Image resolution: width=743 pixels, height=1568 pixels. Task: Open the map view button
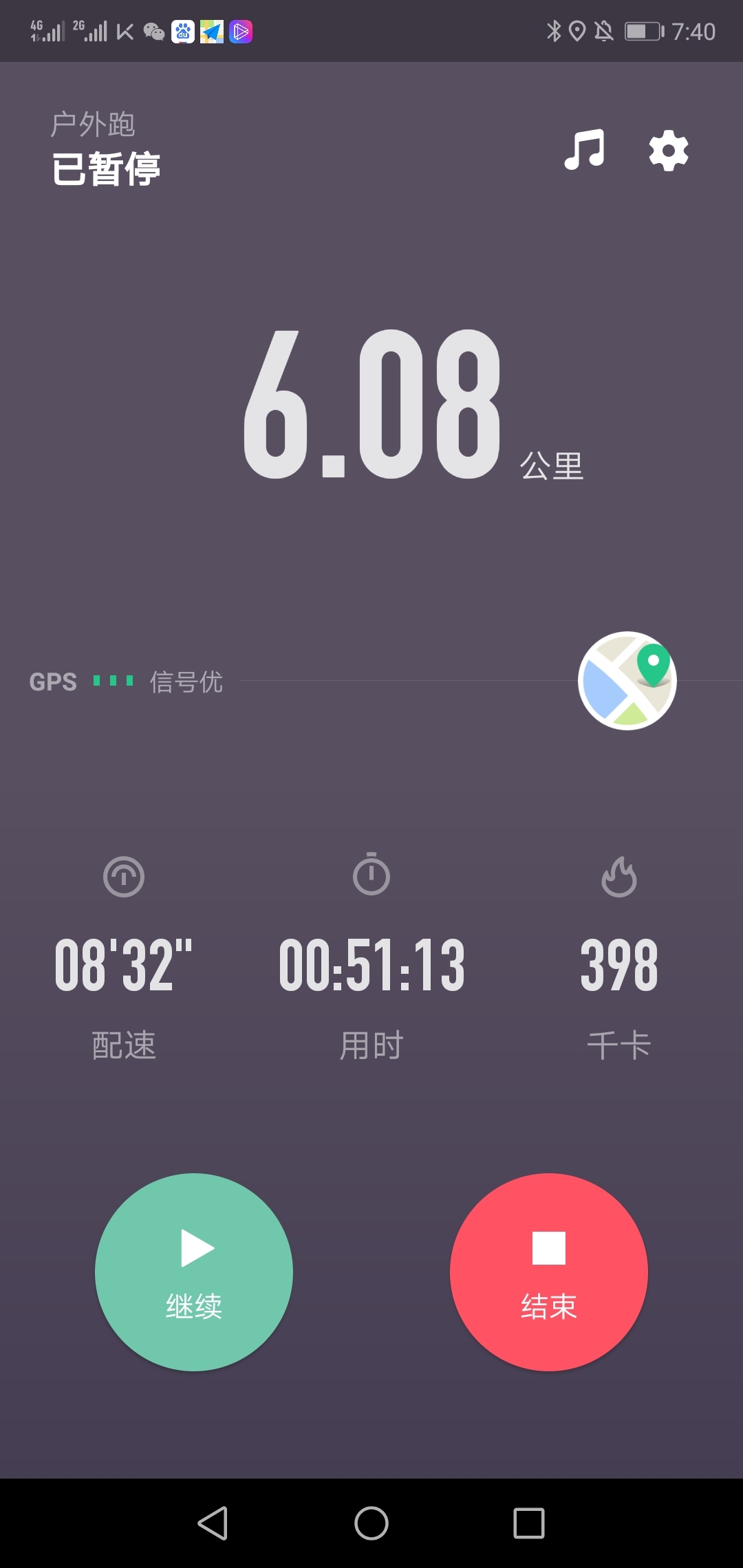coord(627,681)
